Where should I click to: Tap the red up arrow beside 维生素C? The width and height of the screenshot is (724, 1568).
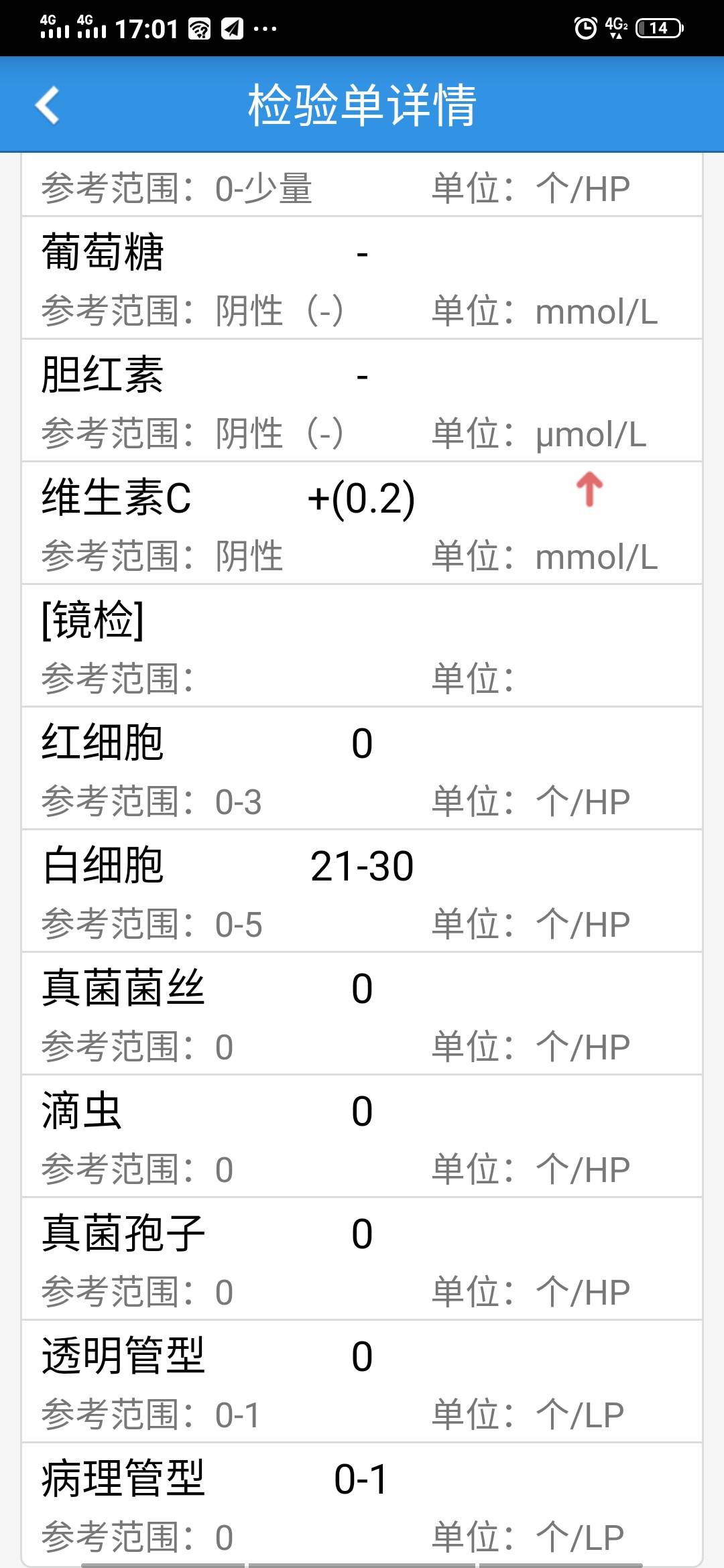pos(588,489)
